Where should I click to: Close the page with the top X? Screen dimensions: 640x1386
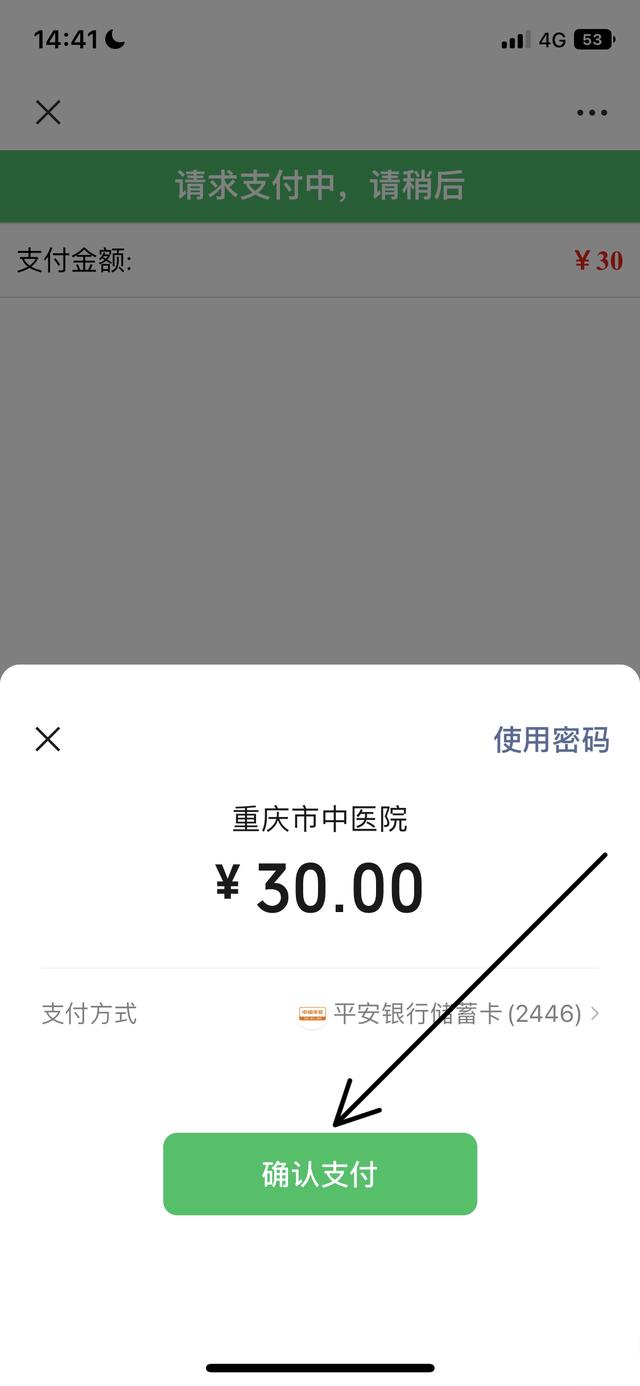click(x=48, y=112)
